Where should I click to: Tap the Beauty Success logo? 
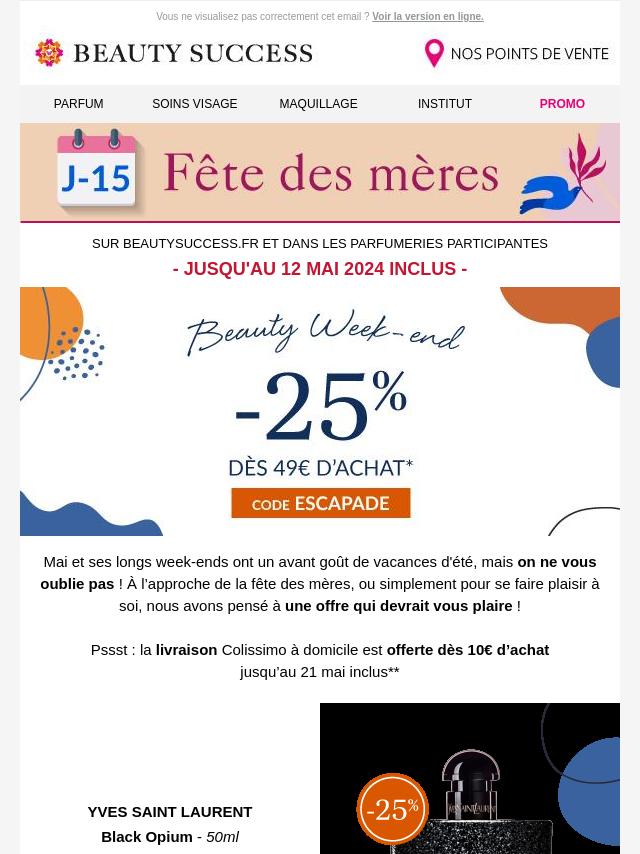point(174,53)
